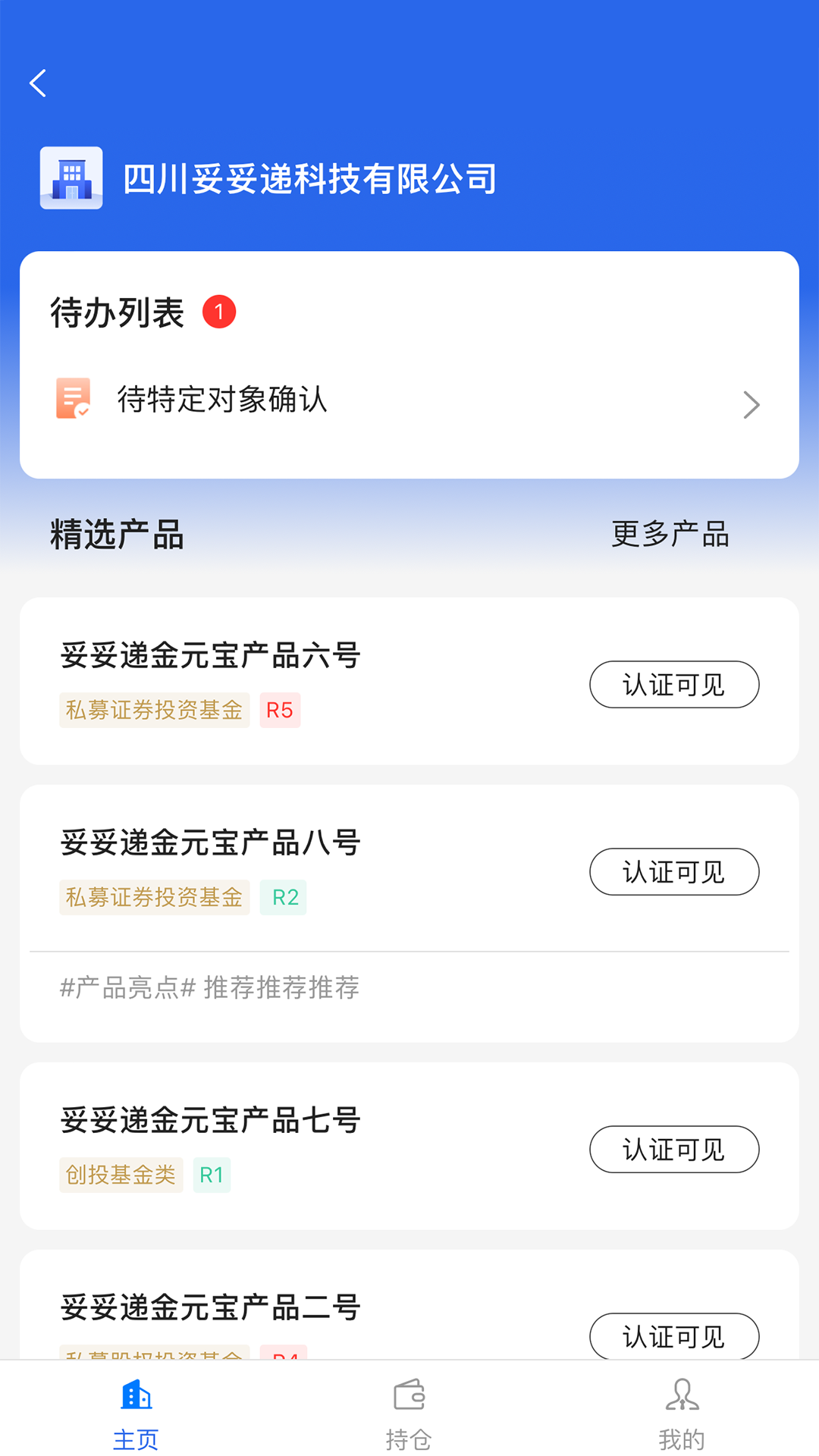Screen dimensions: 819x1456
Task: Click the company building icon
Action: [x=71, y=179]
